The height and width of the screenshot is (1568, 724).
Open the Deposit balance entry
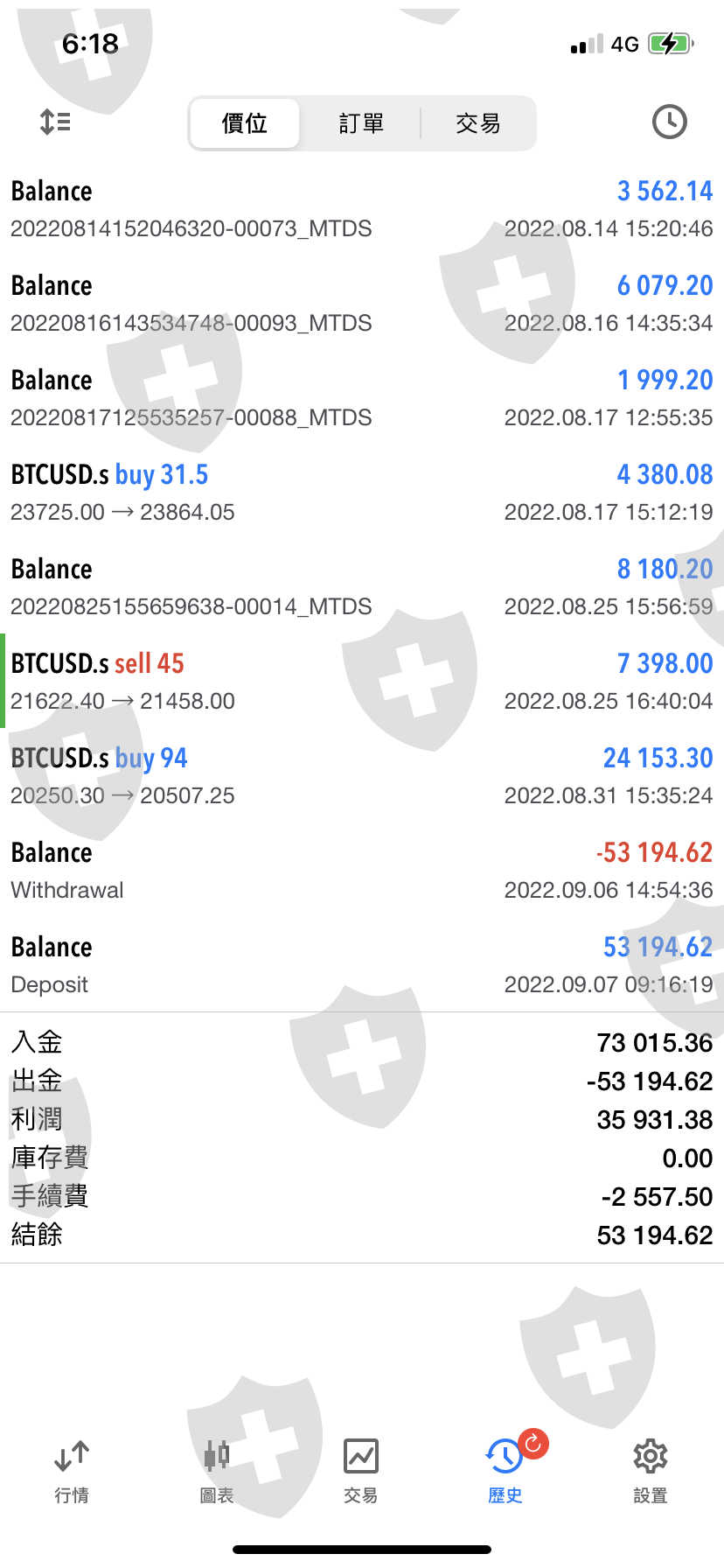point(362,964)
